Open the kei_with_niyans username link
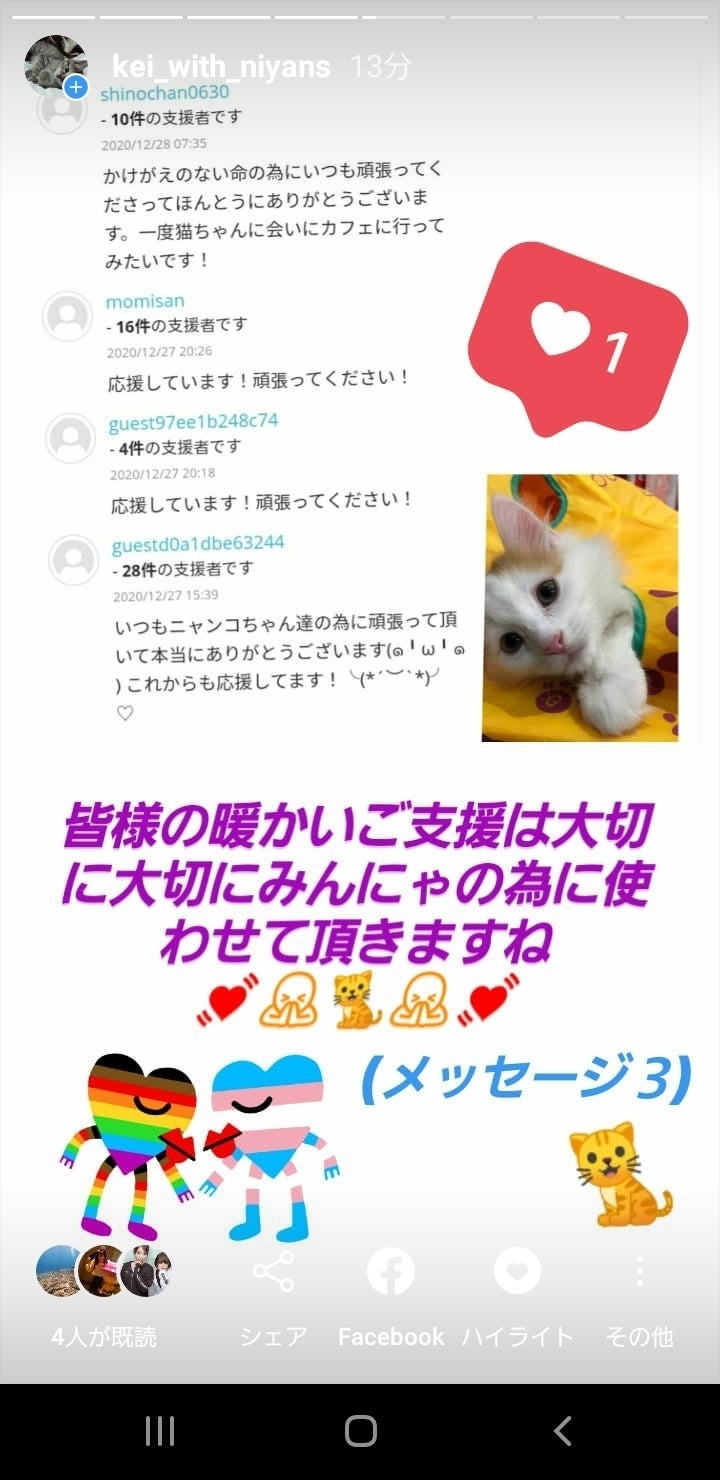This screenshot has width=720, height=1480. [221, 67]
